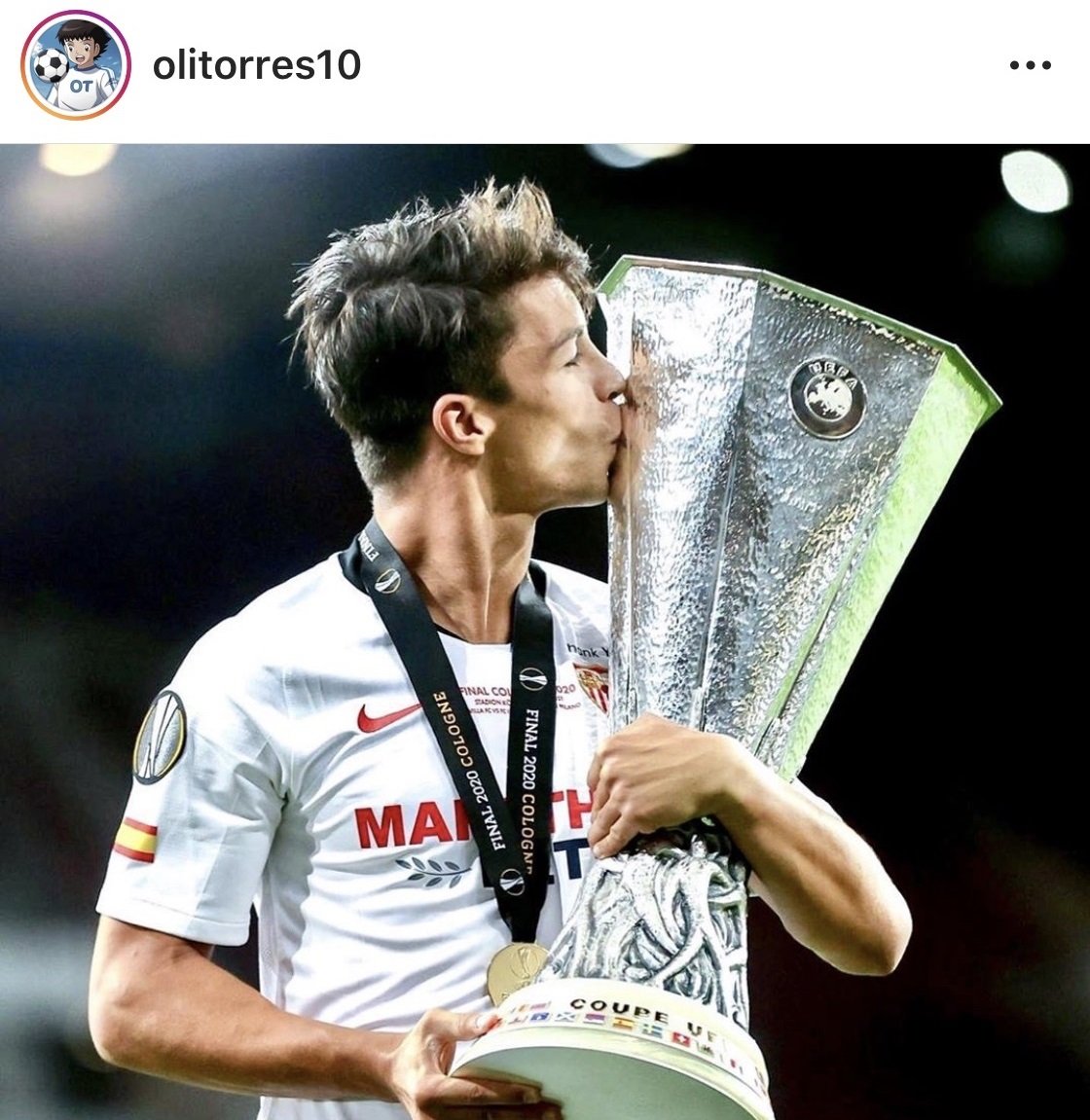
Task: Tap the post photo by olitorres10
Action: point(545,632)
